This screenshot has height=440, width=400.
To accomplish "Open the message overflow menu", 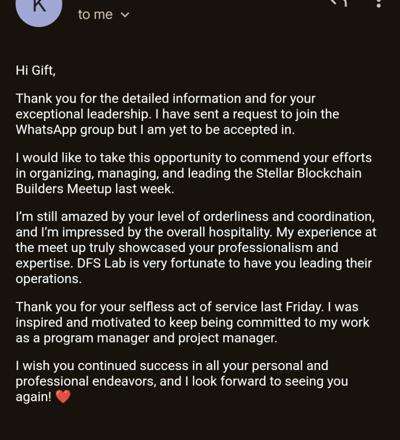I will pyautogui.click(x=378, y=3).
